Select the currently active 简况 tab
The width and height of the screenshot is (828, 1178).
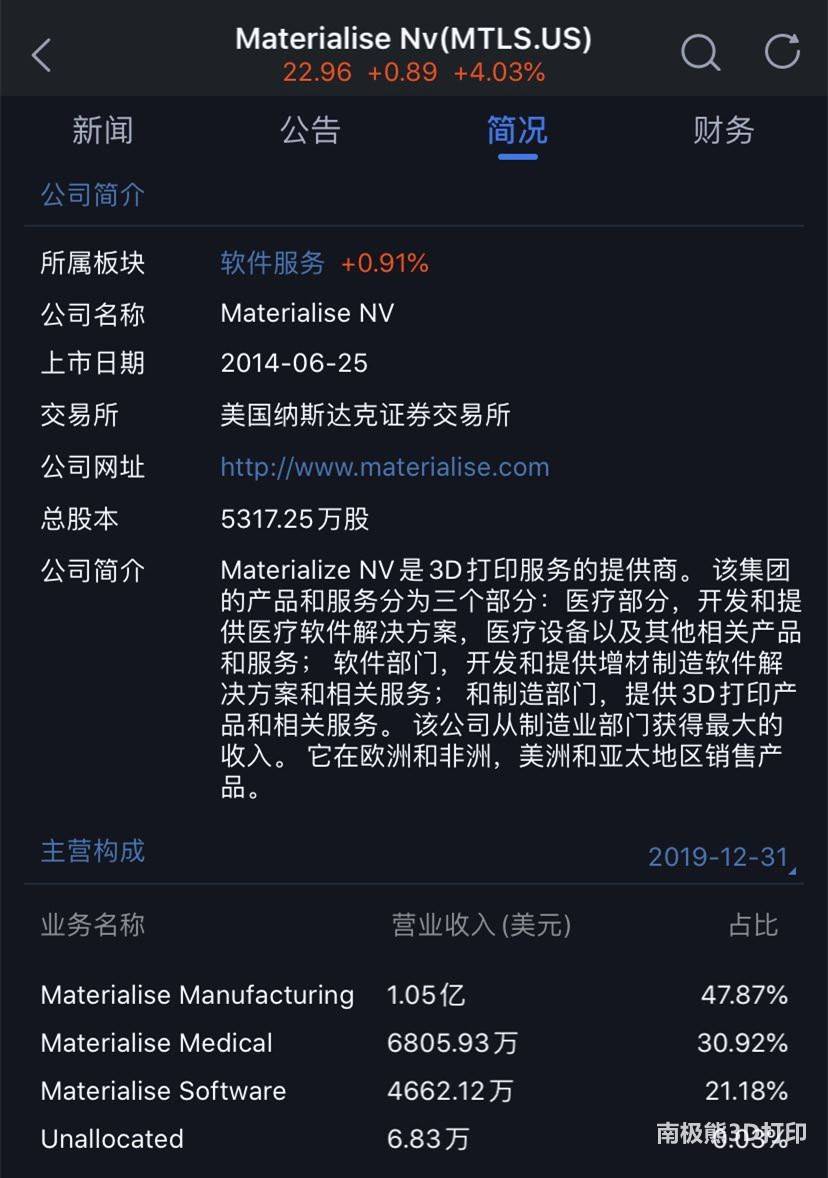(517, 131)
